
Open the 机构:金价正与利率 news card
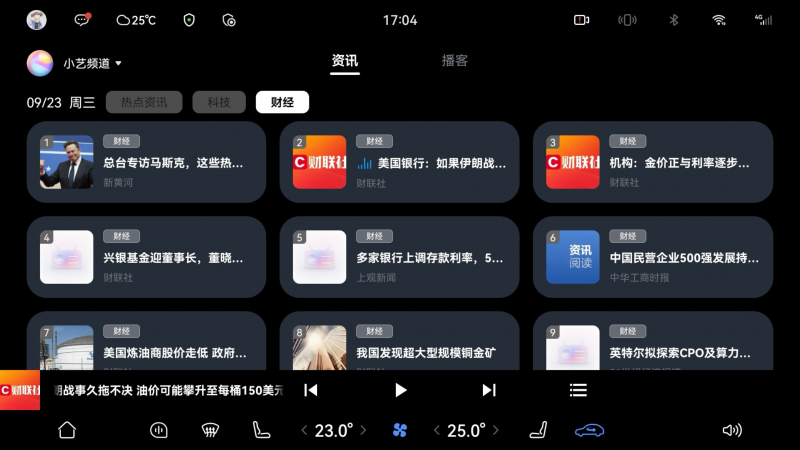pos(653,162)
